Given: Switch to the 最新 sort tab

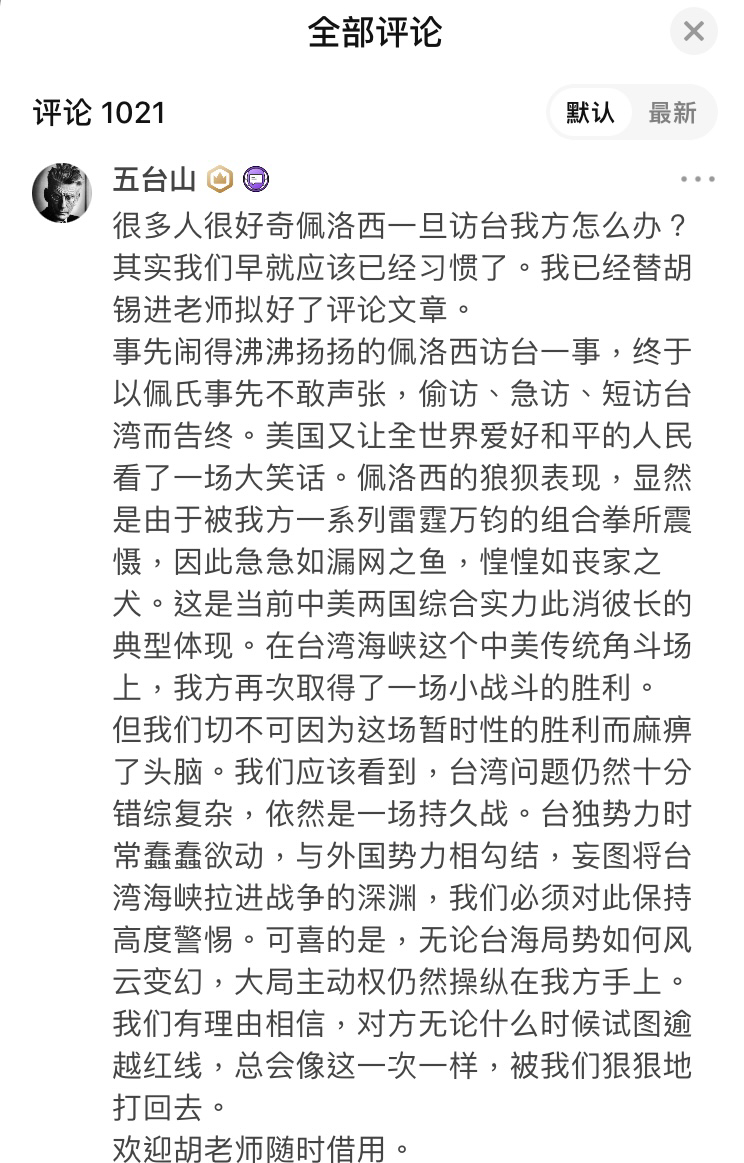Looking at the screenshot, I should coord(672,113).
